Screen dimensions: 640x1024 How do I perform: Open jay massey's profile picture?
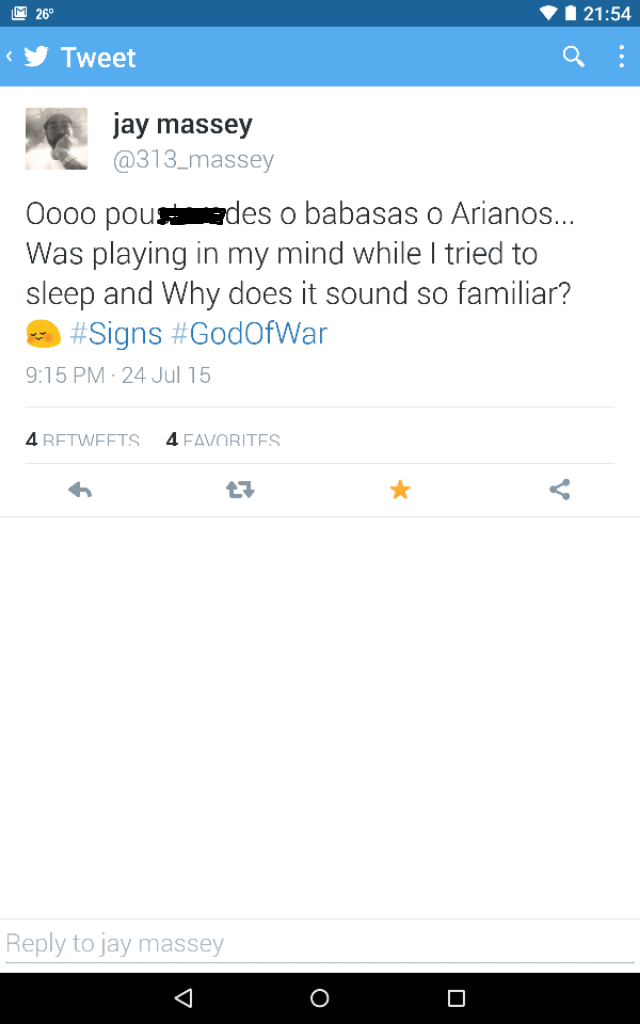[56, 138]
